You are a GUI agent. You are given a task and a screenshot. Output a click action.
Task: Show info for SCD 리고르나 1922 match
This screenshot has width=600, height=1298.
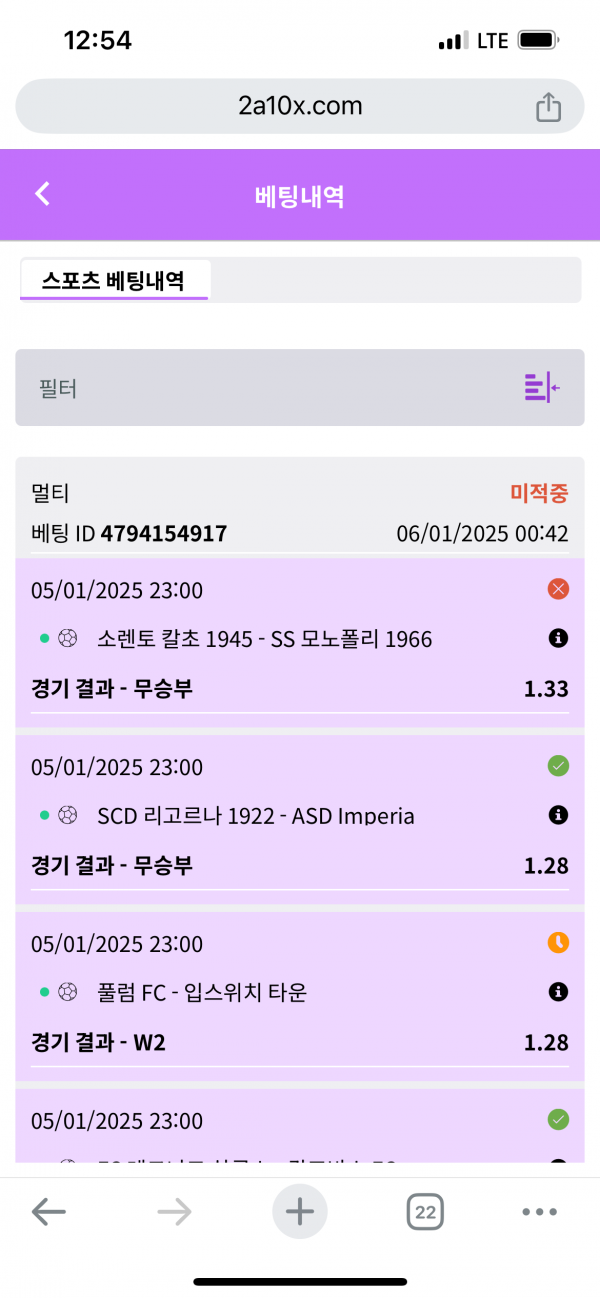(558, 815)
